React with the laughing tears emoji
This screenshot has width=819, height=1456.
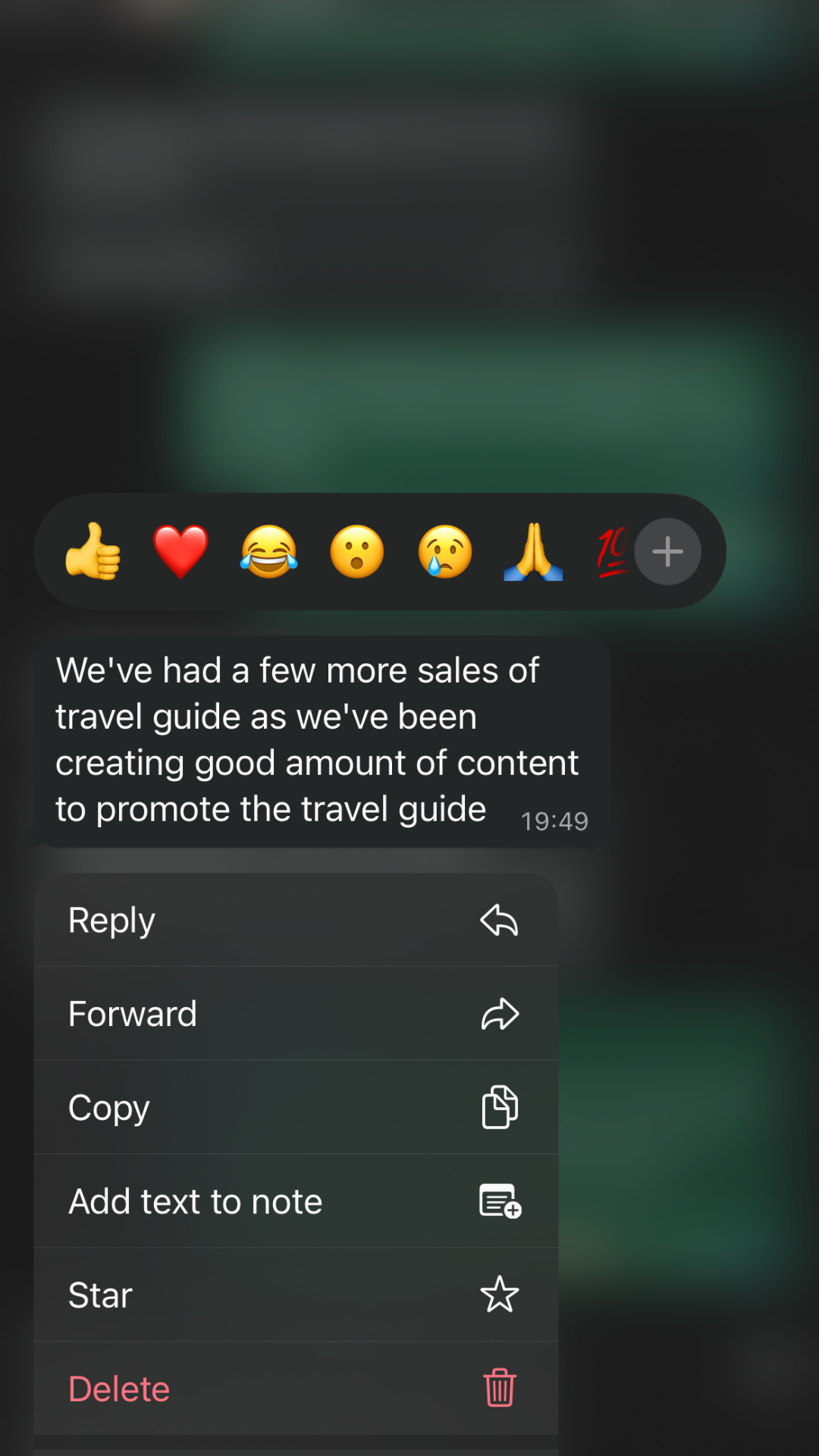(268, 551)
